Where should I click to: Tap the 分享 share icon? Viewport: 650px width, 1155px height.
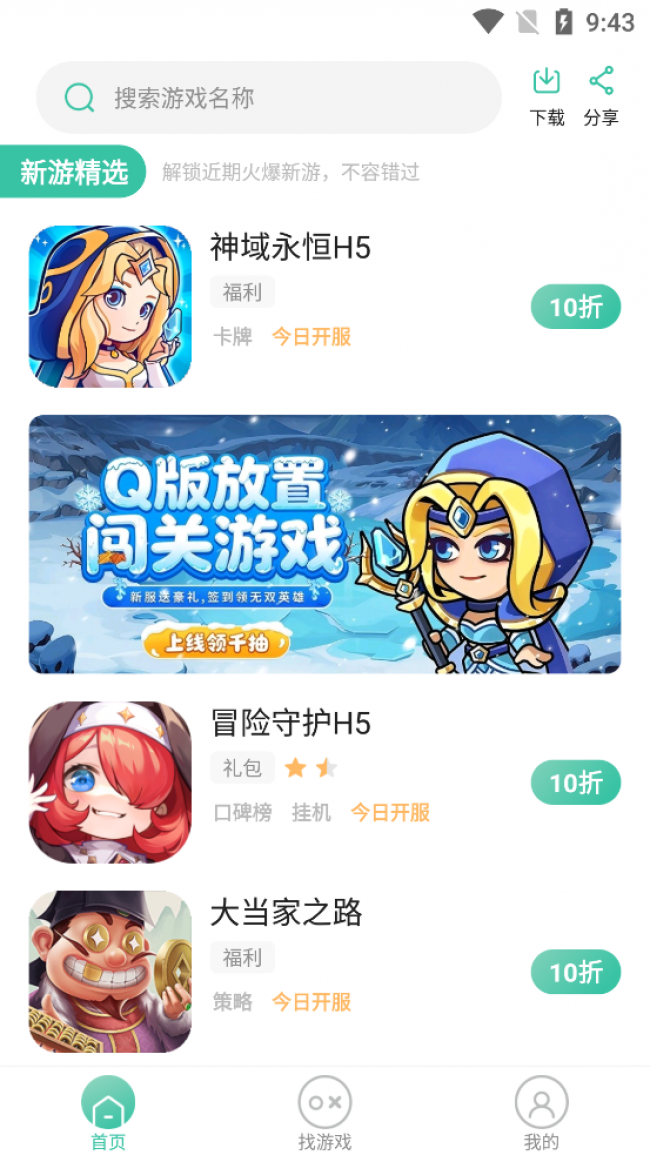[601, 95]
